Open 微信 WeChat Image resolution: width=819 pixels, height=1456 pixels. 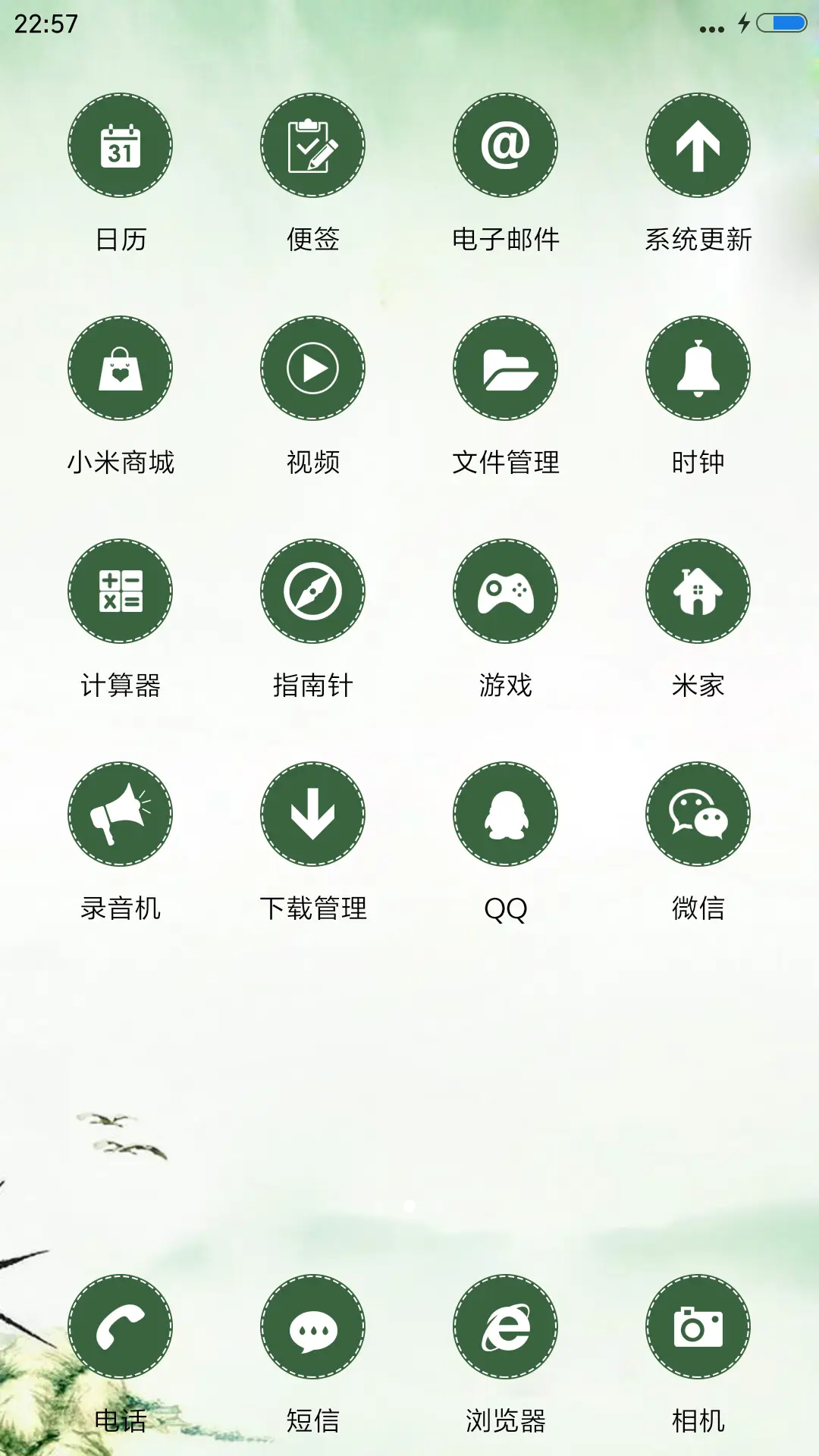pos(698,814)
